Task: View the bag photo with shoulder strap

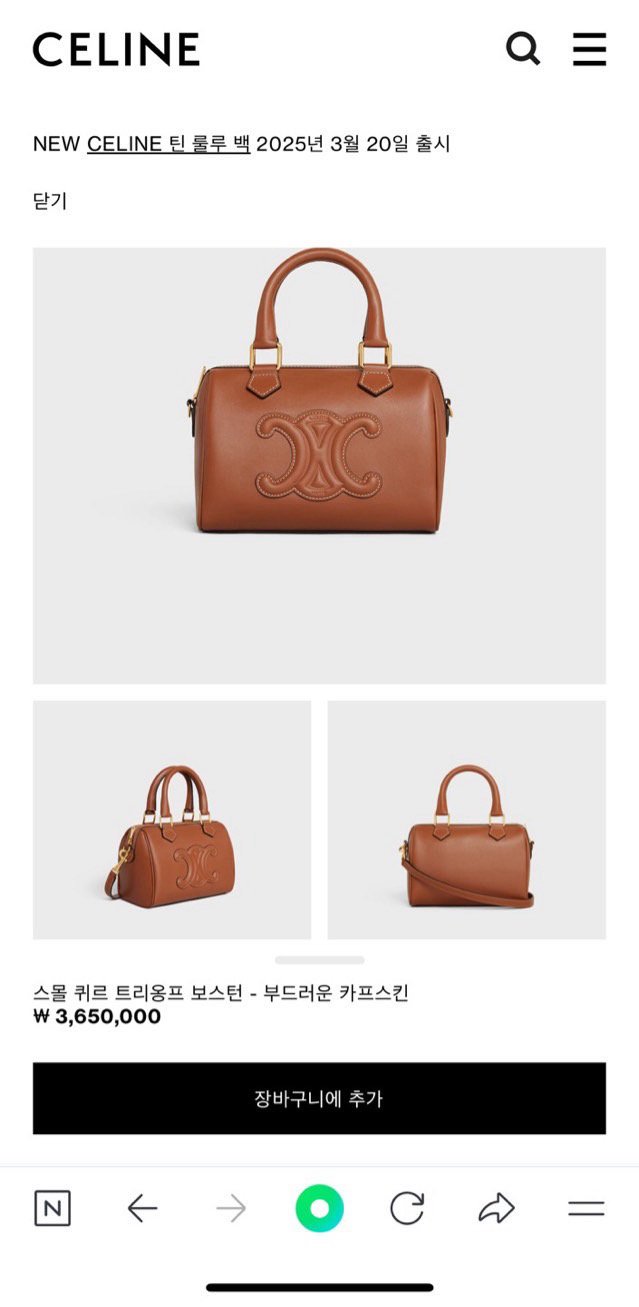Action: [466, 819]
